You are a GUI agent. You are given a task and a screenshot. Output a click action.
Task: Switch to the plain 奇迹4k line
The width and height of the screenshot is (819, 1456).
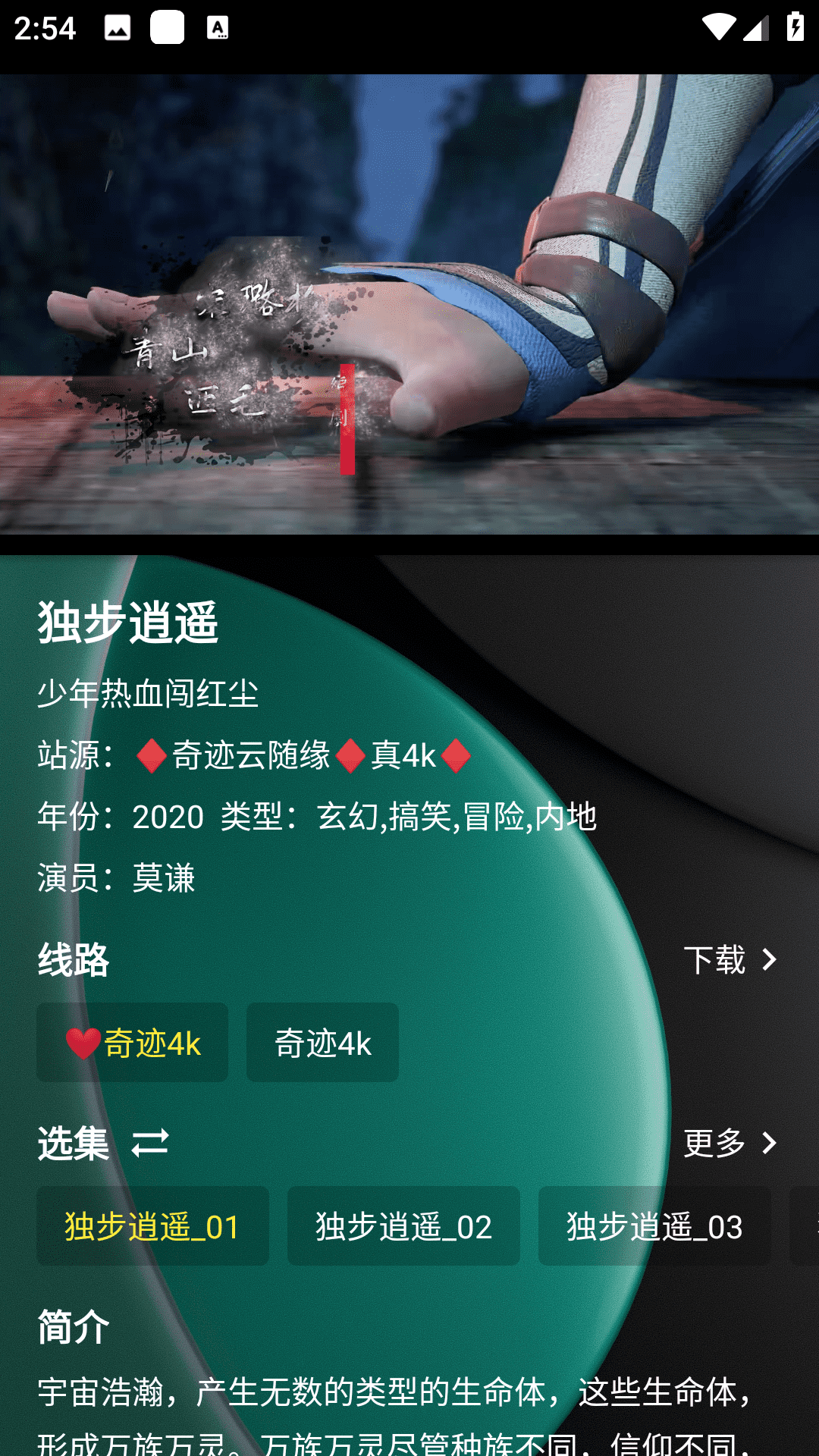pyautogui.click(x=322, y=1043)
